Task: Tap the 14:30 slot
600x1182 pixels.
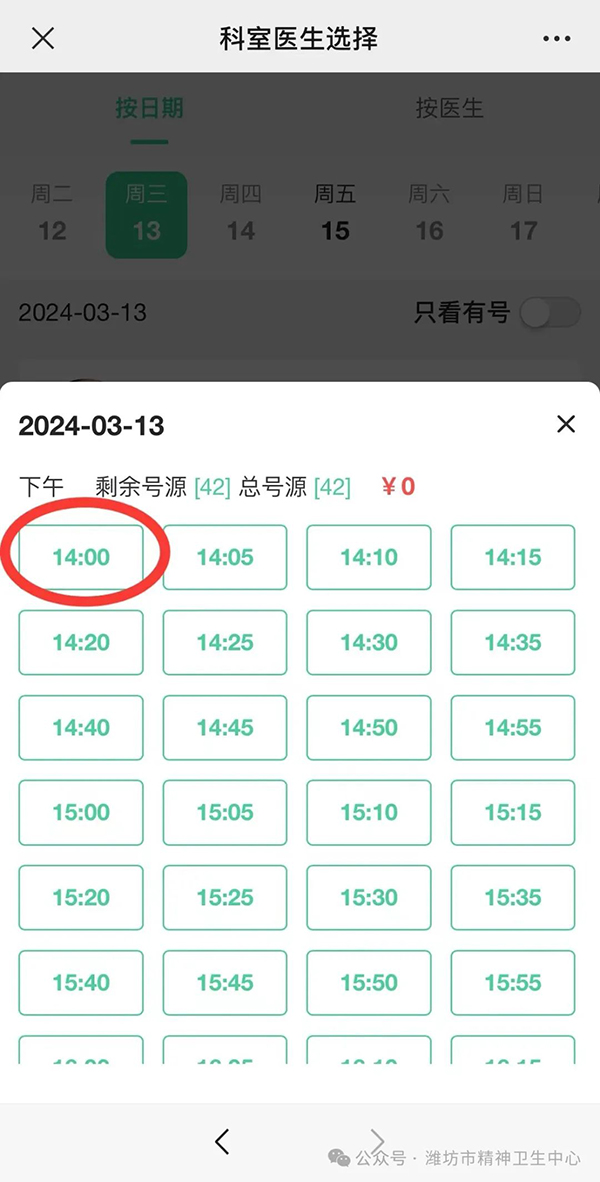Action: coord(369,642)
